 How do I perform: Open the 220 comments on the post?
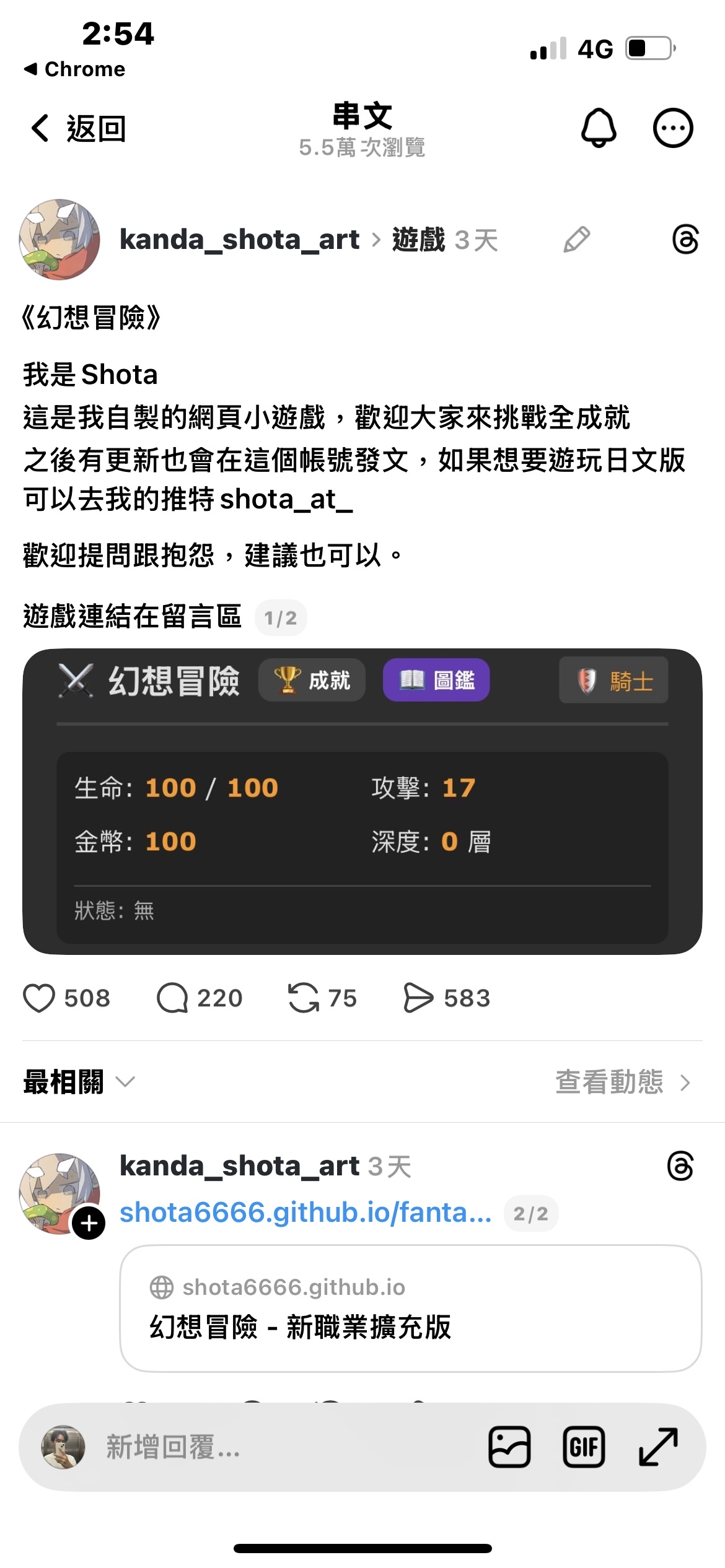tap(173, 998)
